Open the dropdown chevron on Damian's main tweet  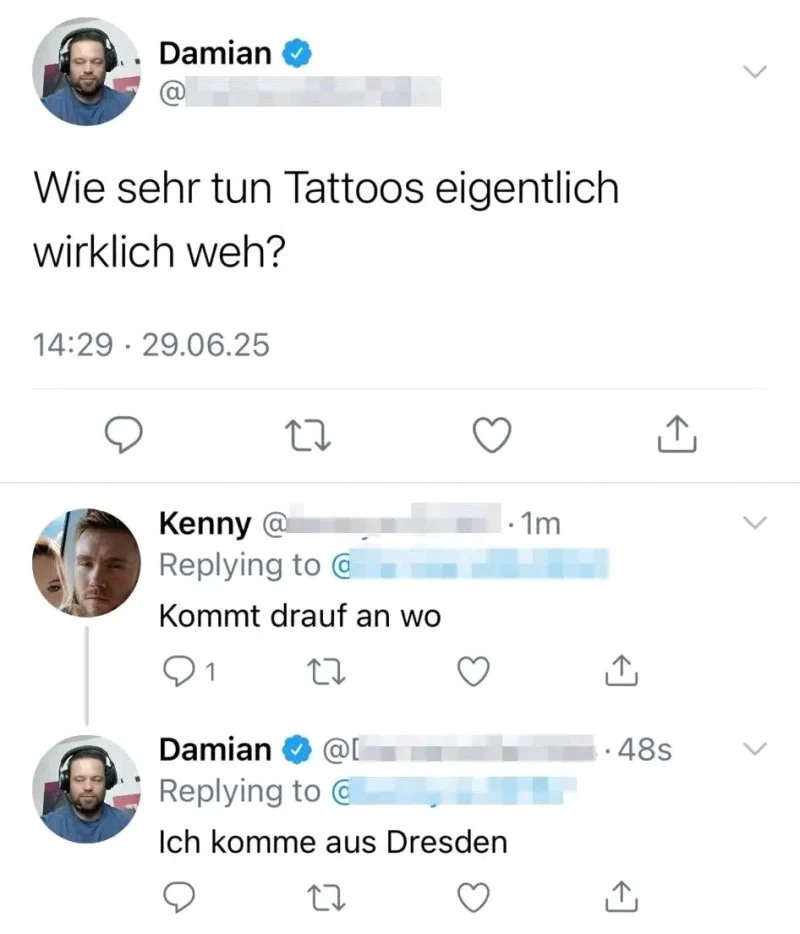pyautogui.click(x=756, y=71)
